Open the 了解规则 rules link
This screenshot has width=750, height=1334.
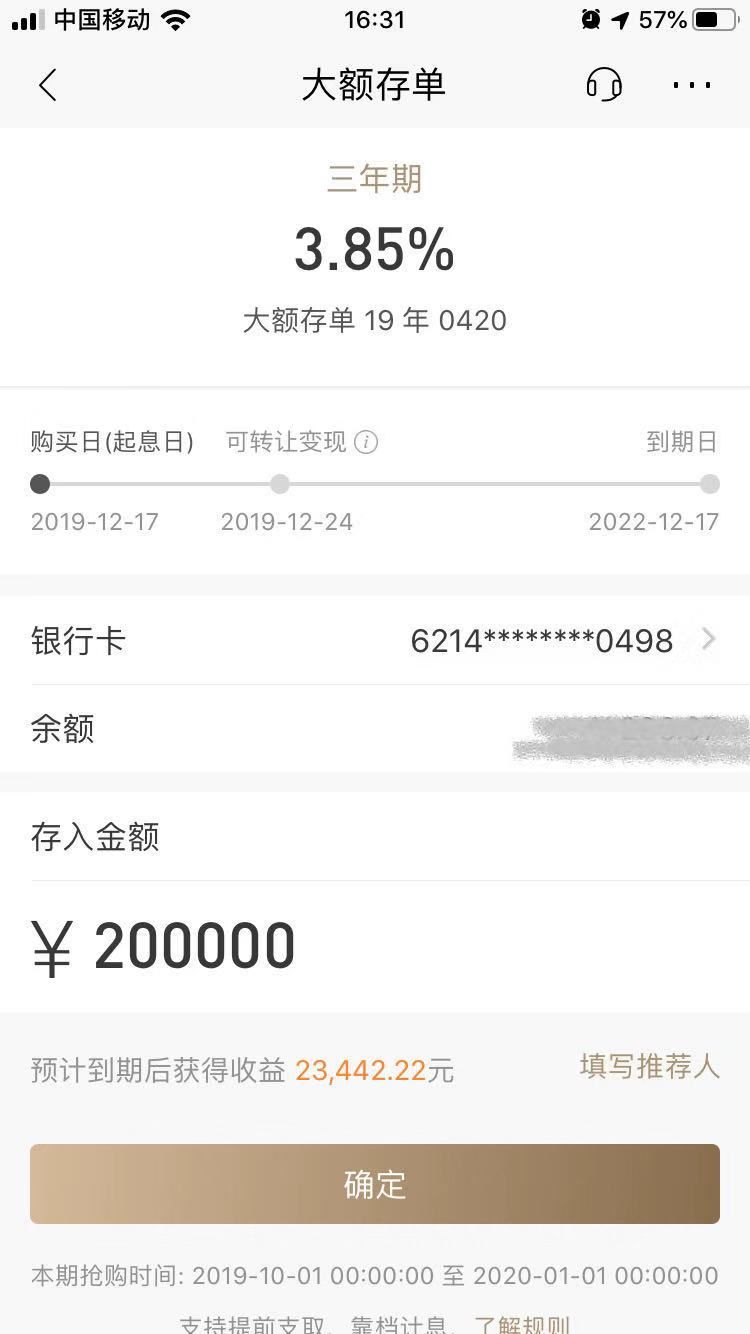[x=522, y=1324]
